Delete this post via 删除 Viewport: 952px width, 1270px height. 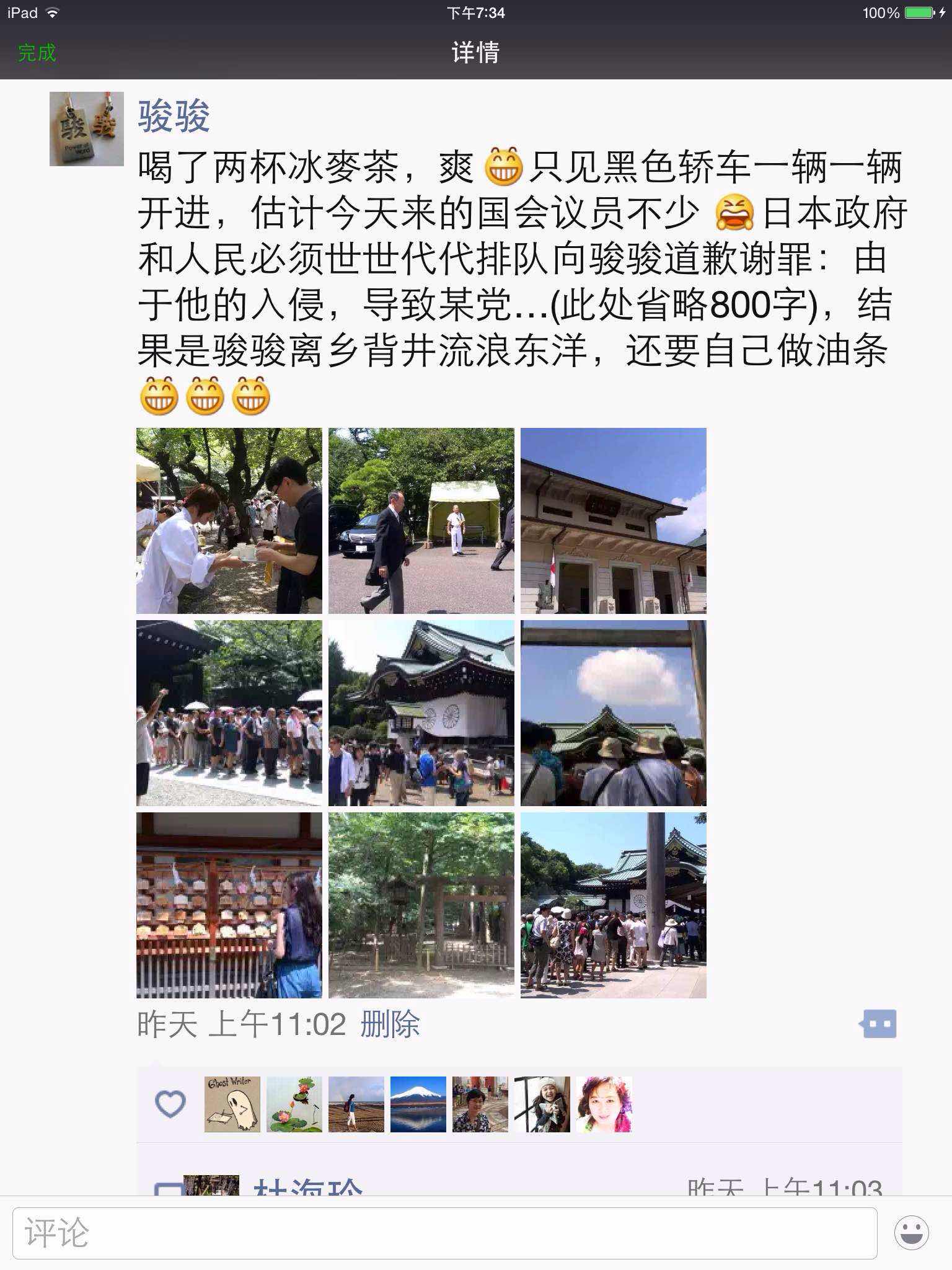point(390,1024)
